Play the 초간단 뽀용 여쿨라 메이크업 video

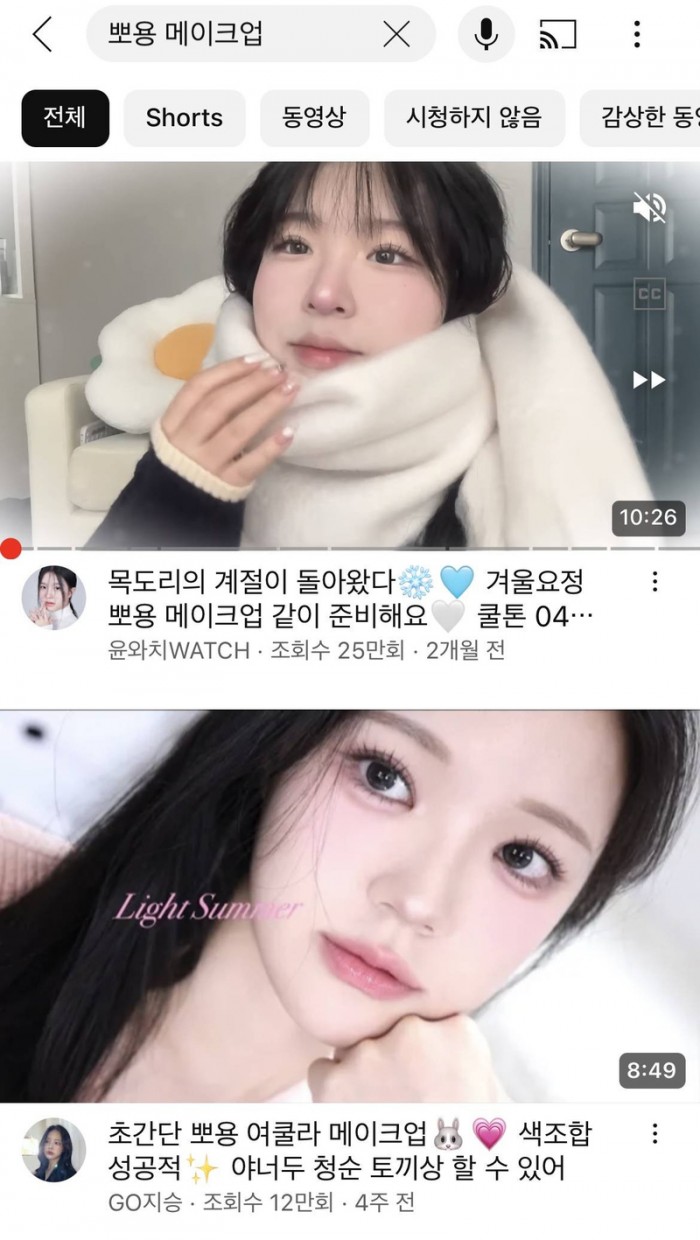350,905
